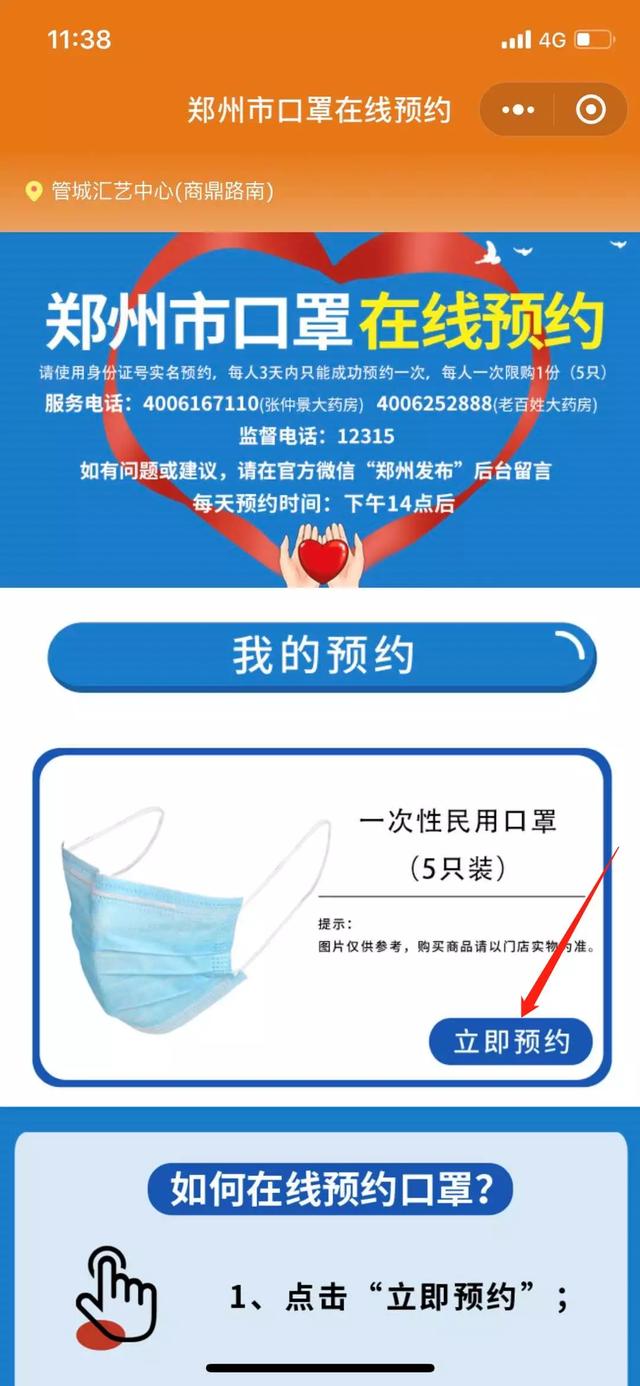Image resolution: width=640 pixels, height=1386 pixels.
Task: Tap 立即预约 to reserve masks now
Action: point(511,1042)
